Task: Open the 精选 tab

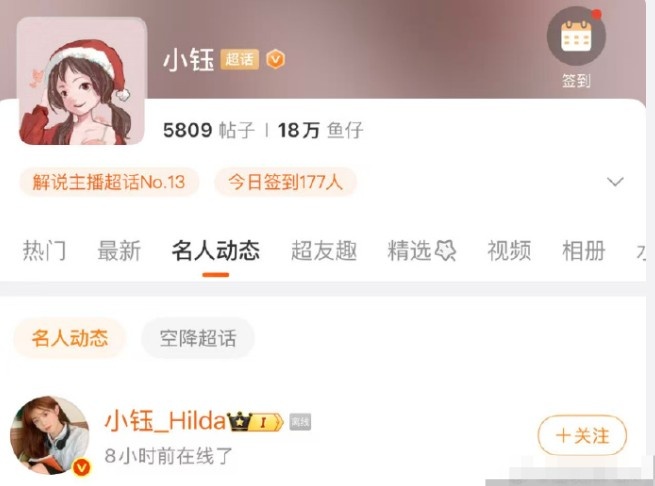Action: [x=421, y=250]
